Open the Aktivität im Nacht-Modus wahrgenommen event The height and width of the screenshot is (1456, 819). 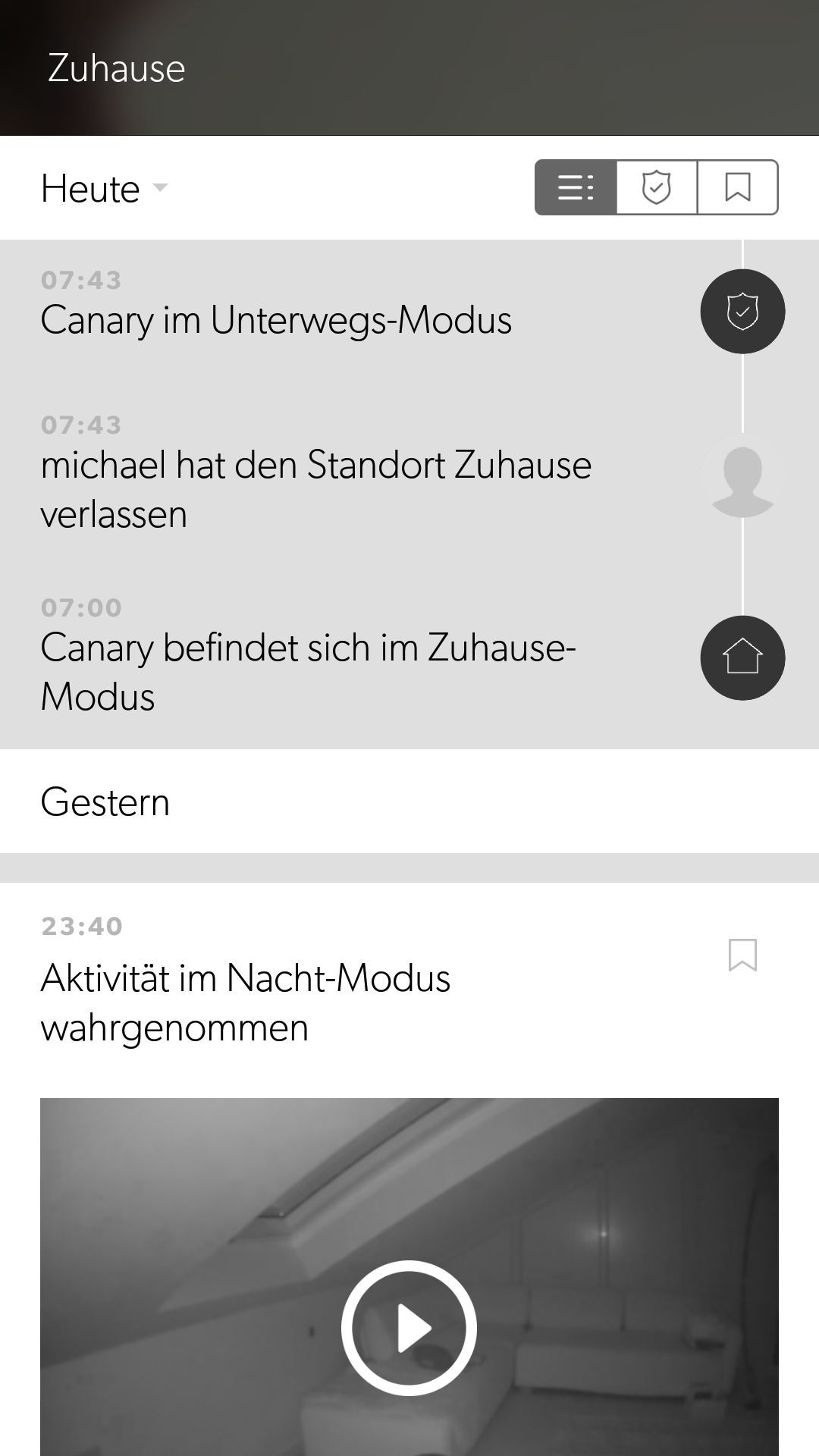coord(246,1003)
